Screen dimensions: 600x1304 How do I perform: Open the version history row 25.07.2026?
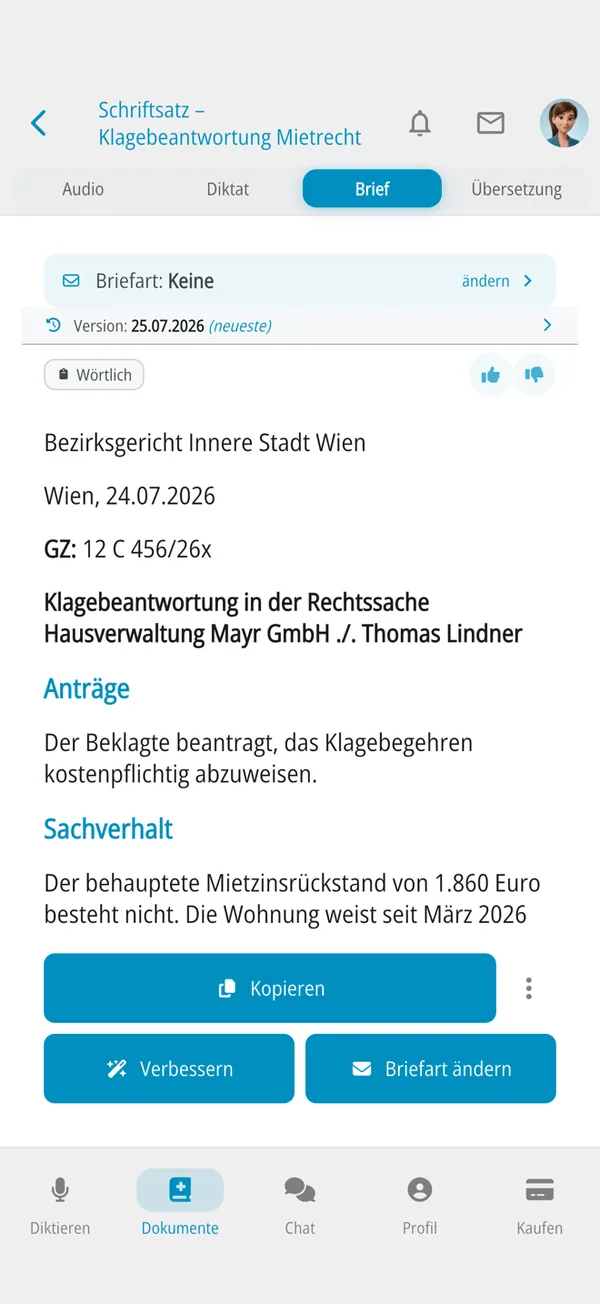300,325
